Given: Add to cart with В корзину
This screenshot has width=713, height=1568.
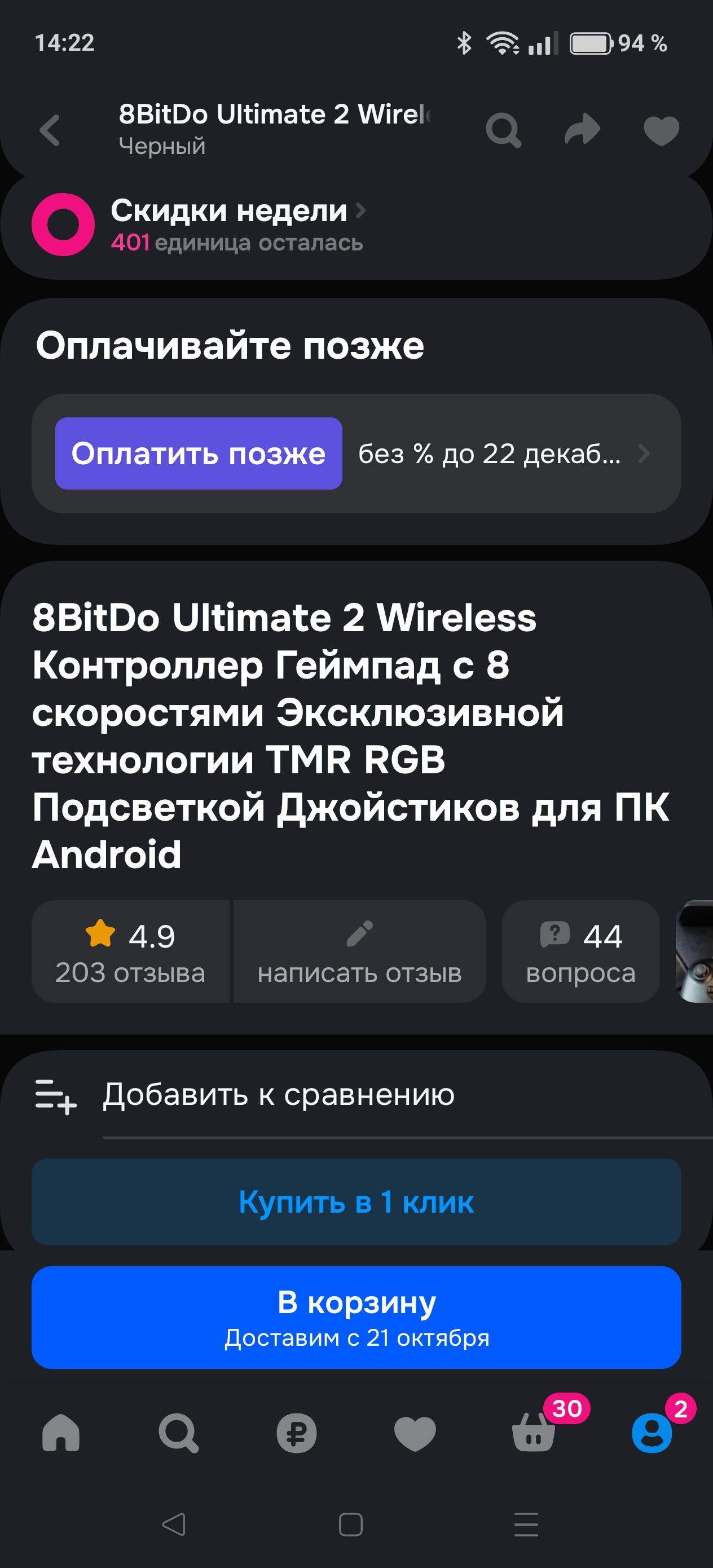Looking at the screenshot, I should click(356, 1317).
